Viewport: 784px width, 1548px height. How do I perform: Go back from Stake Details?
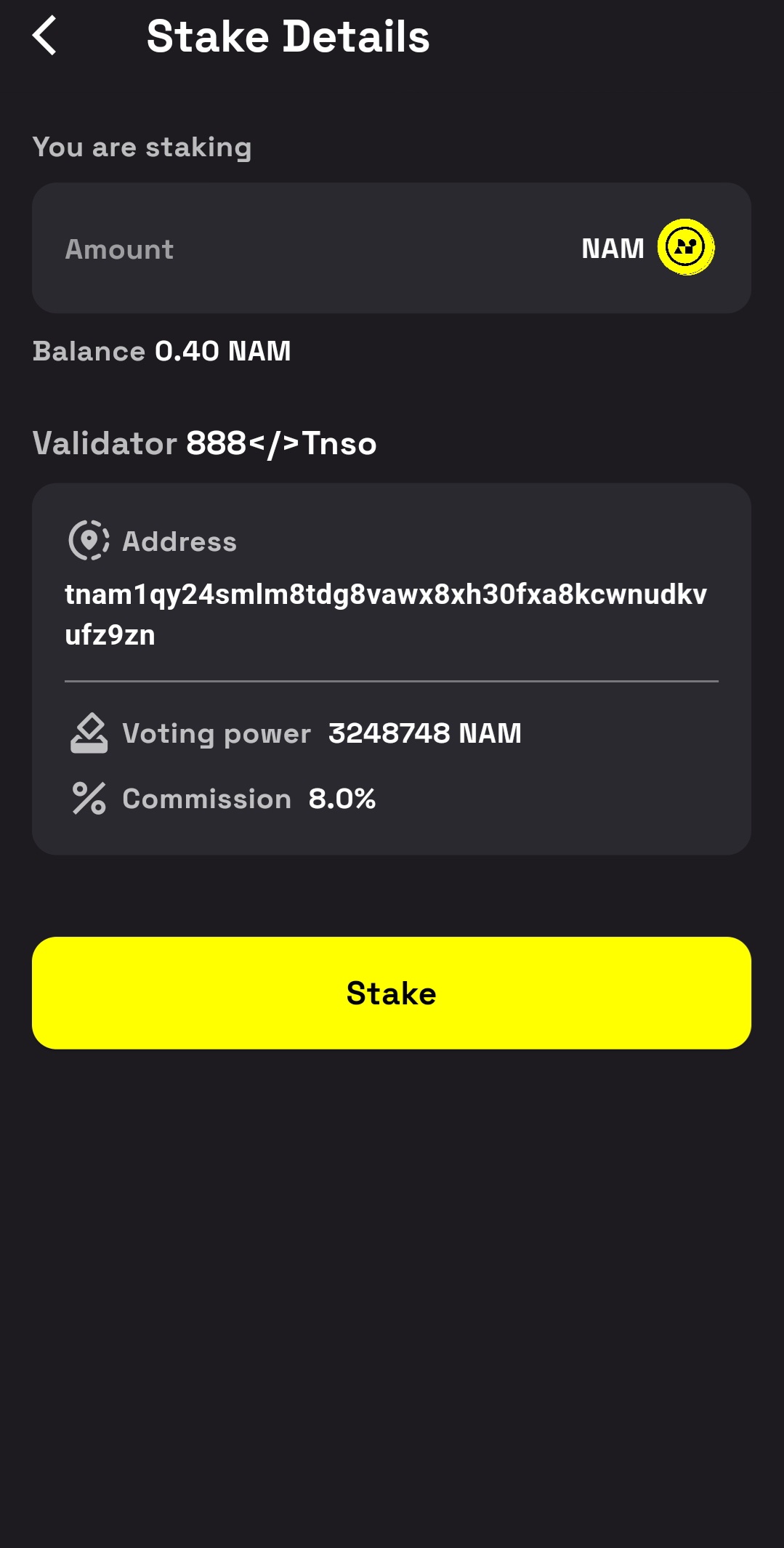(x=45, y=36)
